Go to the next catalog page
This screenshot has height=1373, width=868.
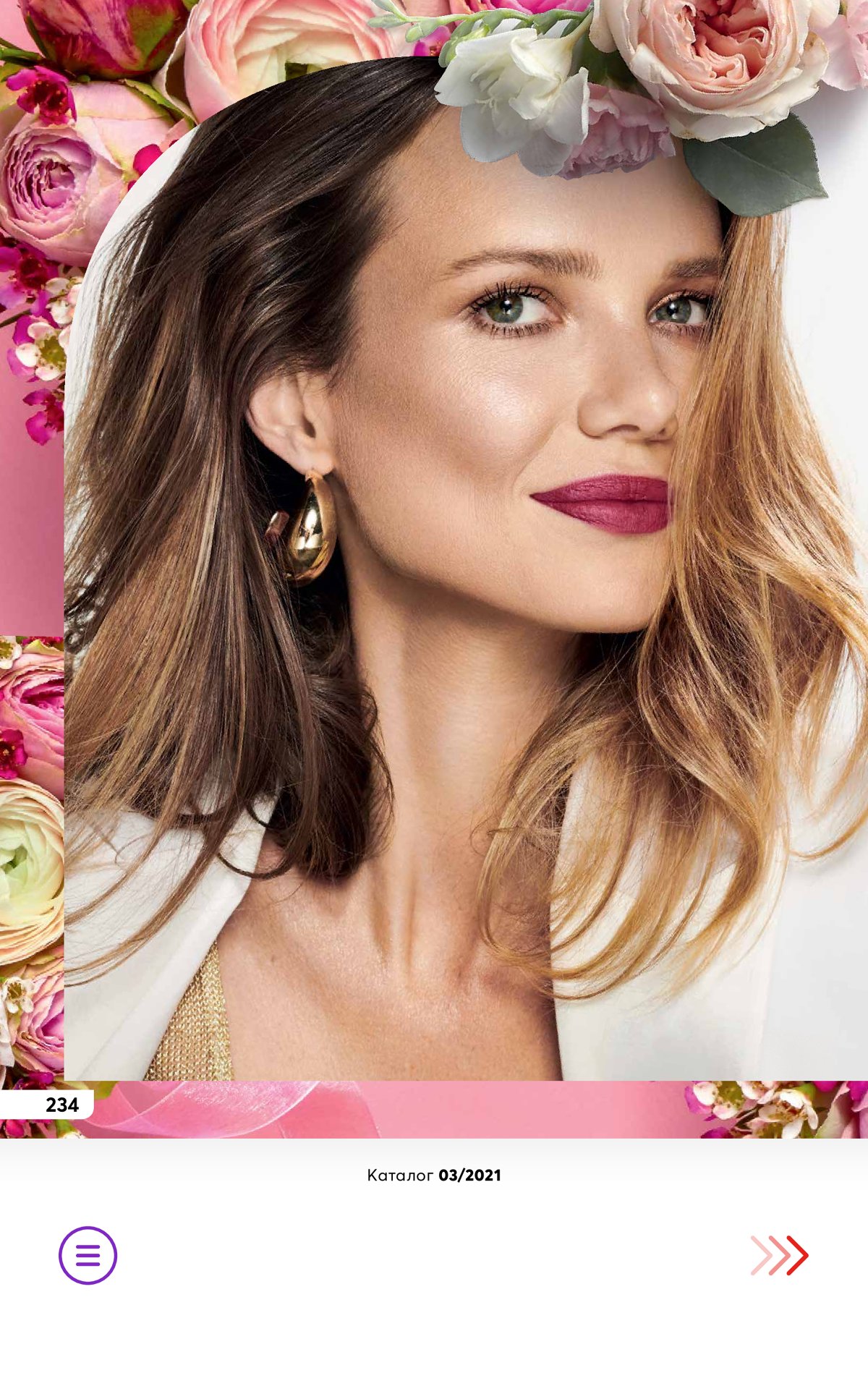(x=779, y=1255)
